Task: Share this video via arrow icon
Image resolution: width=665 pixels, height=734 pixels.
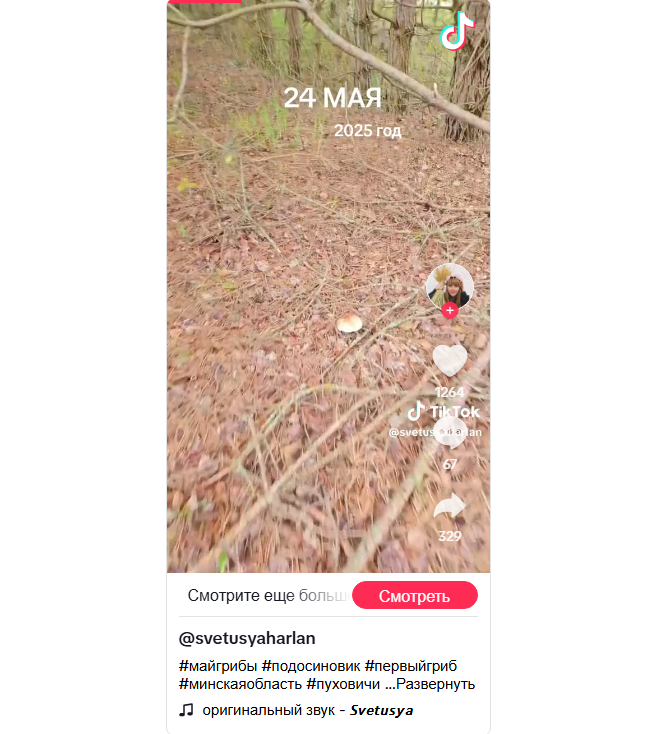Action: click(x=450, y=507)
